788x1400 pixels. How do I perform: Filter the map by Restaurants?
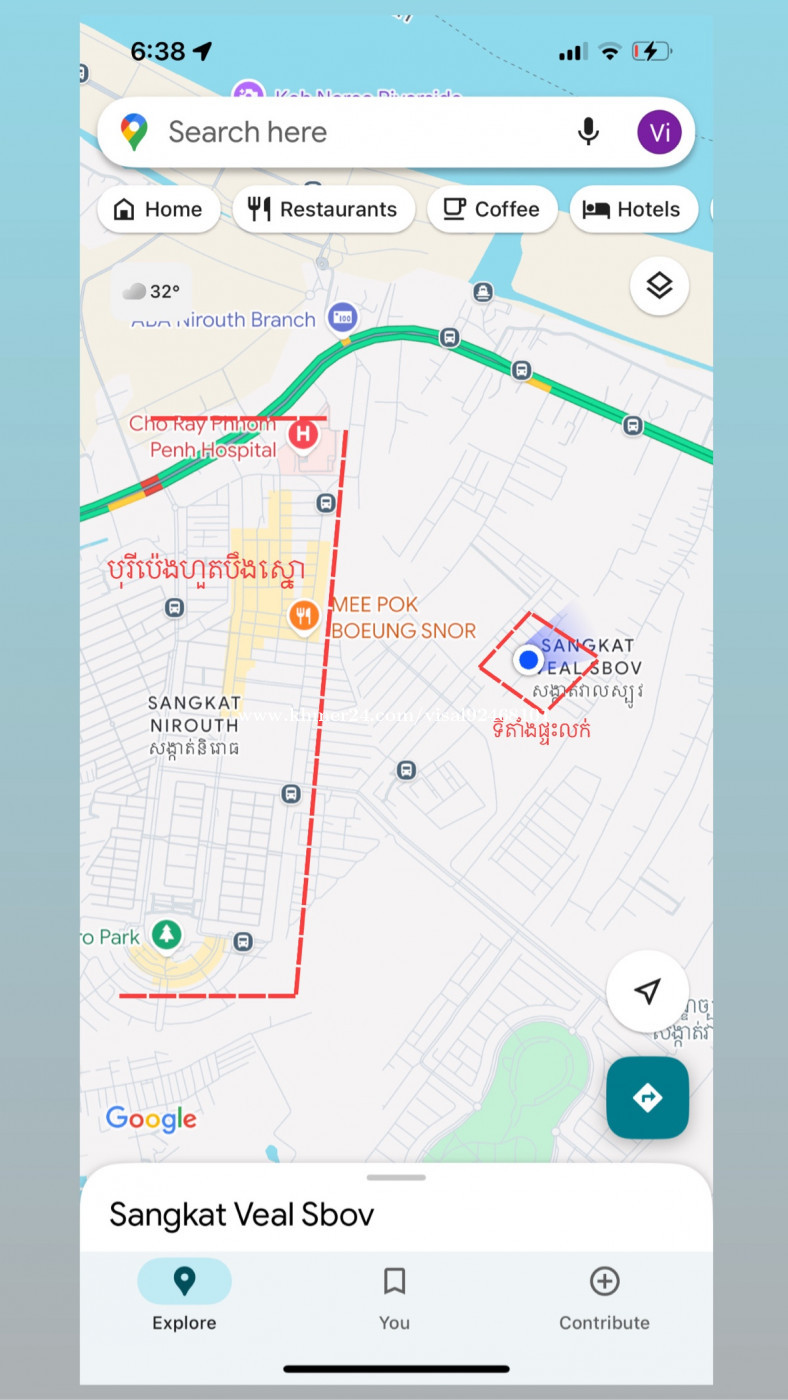click(x=324, y=209)
